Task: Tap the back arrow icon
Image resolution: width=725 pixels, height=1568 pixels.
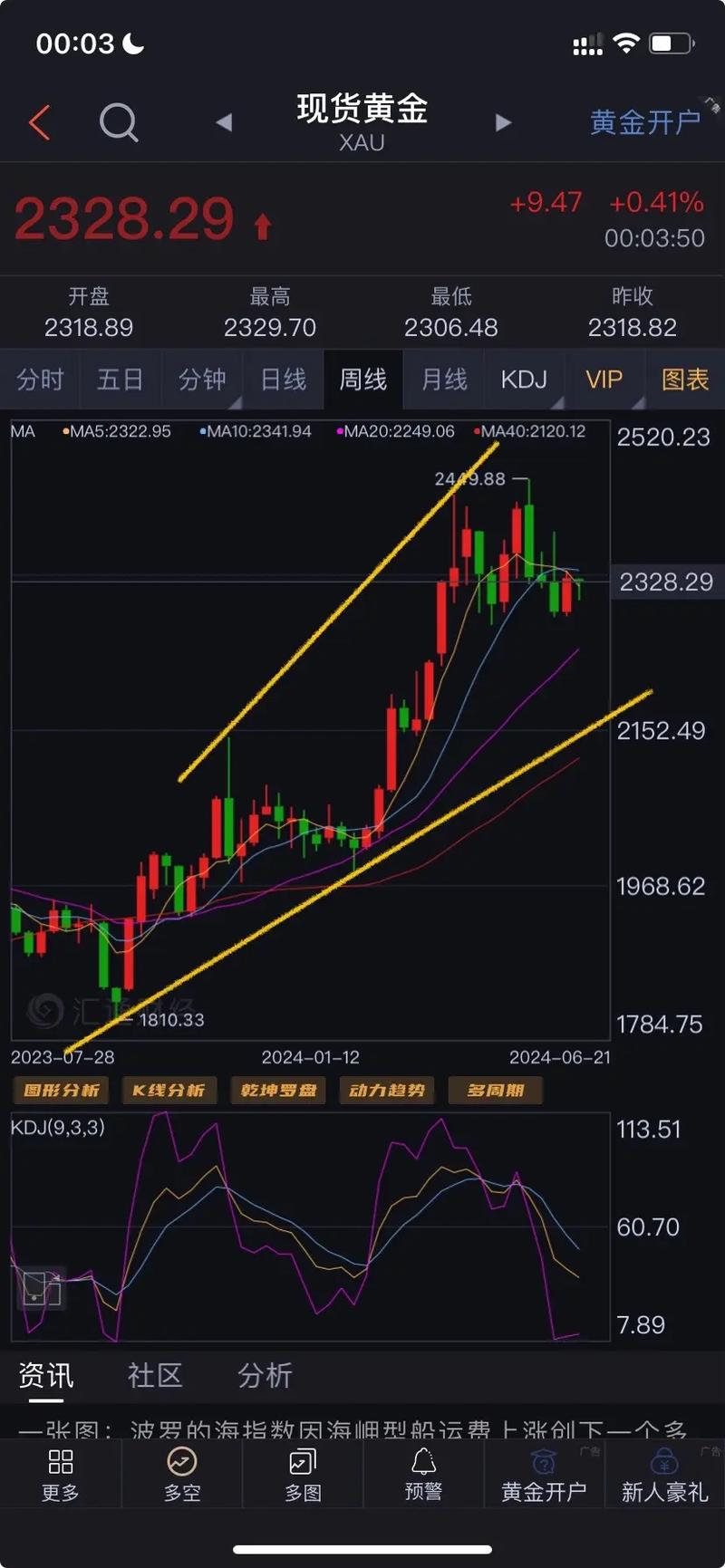Action: (39, 122)
